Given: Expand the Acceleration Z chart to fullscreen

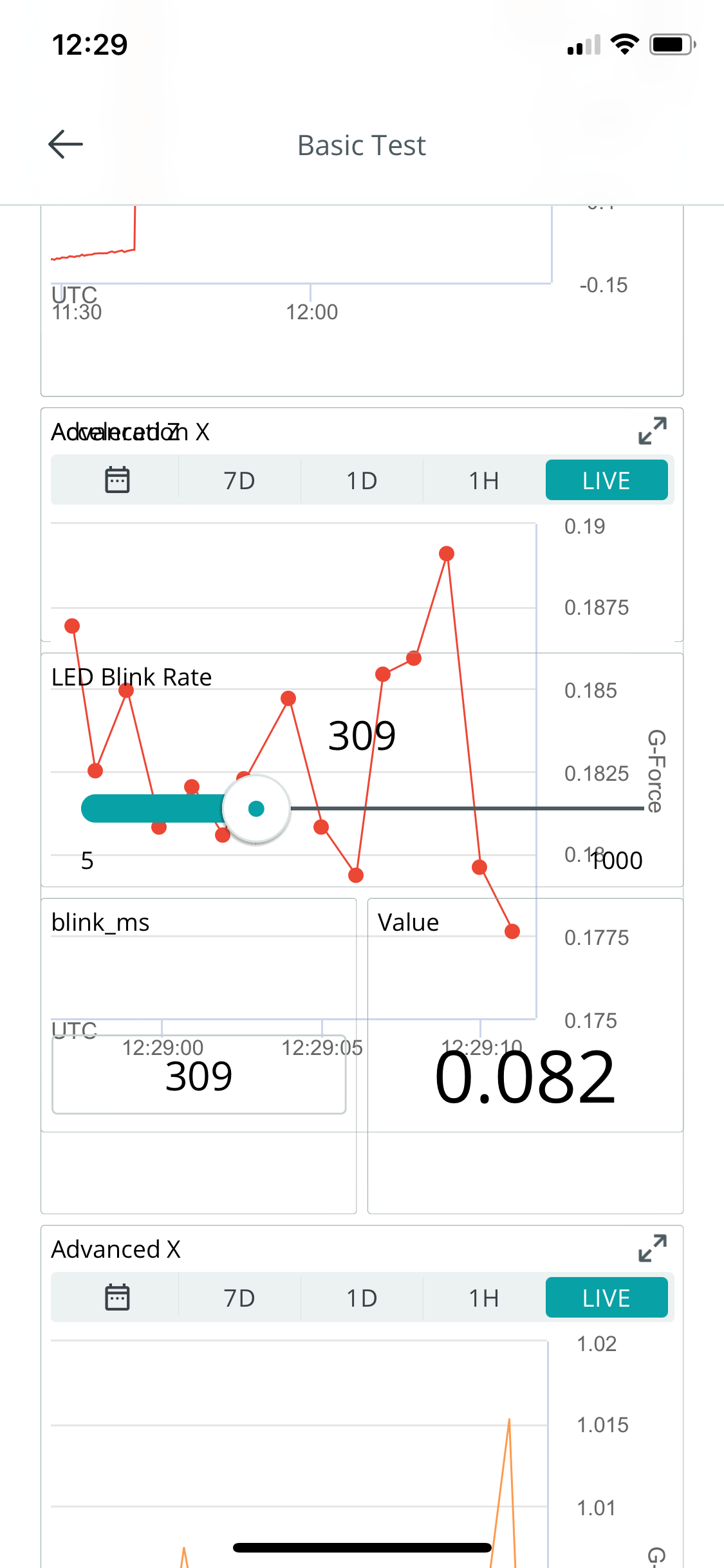Looking at the screenshot, I should click(652, 430).
